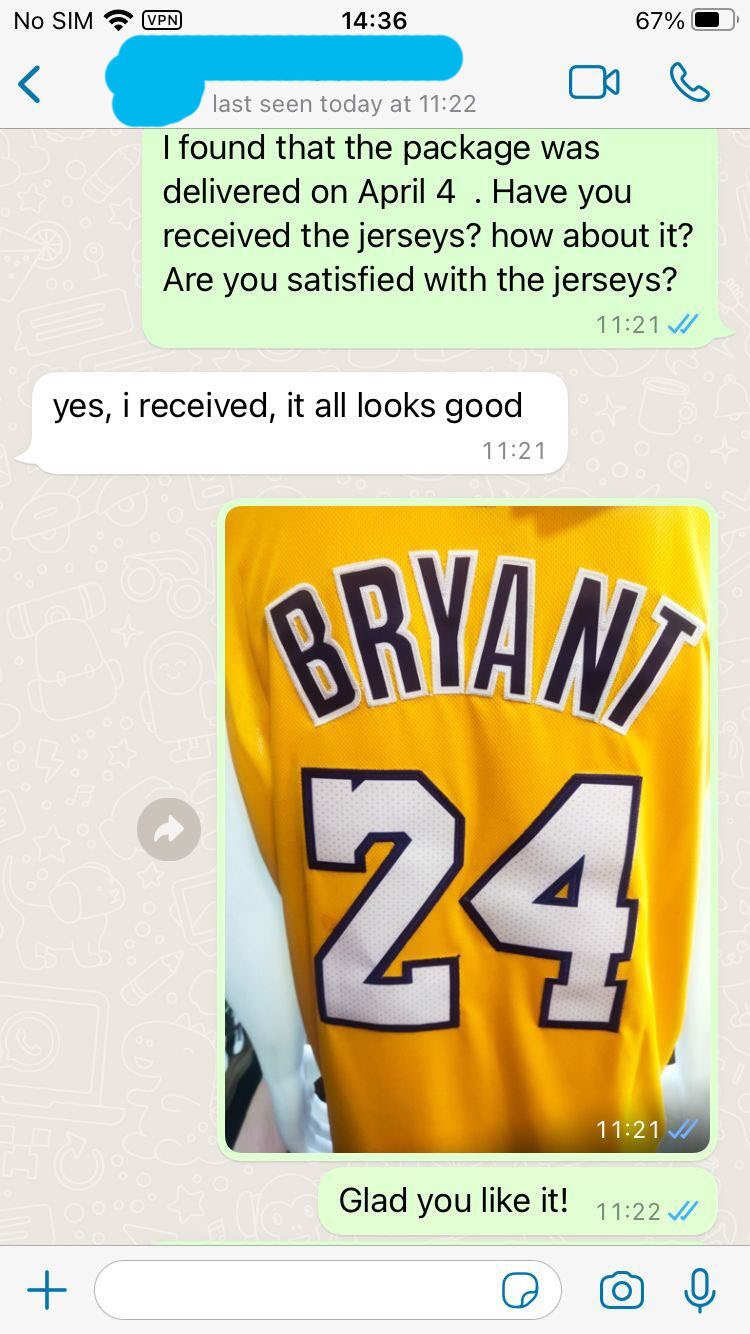Go back to the chats list
Viewport: 750px width, 1334px height.
click(x=31, y=84)
